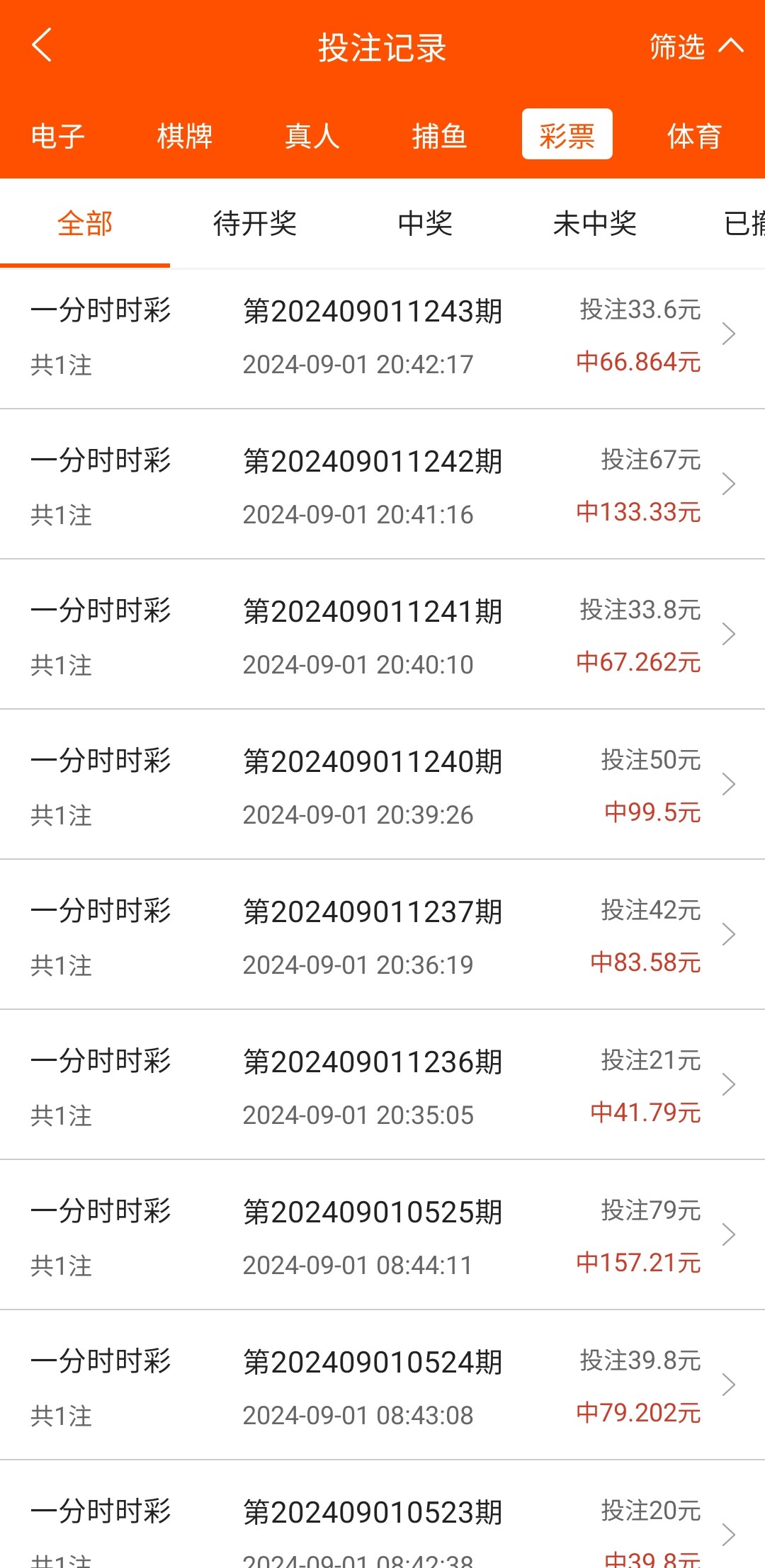Switch to the 电子 category
The height and width of the screenshot is (1568, 765).
pos(57,135)
